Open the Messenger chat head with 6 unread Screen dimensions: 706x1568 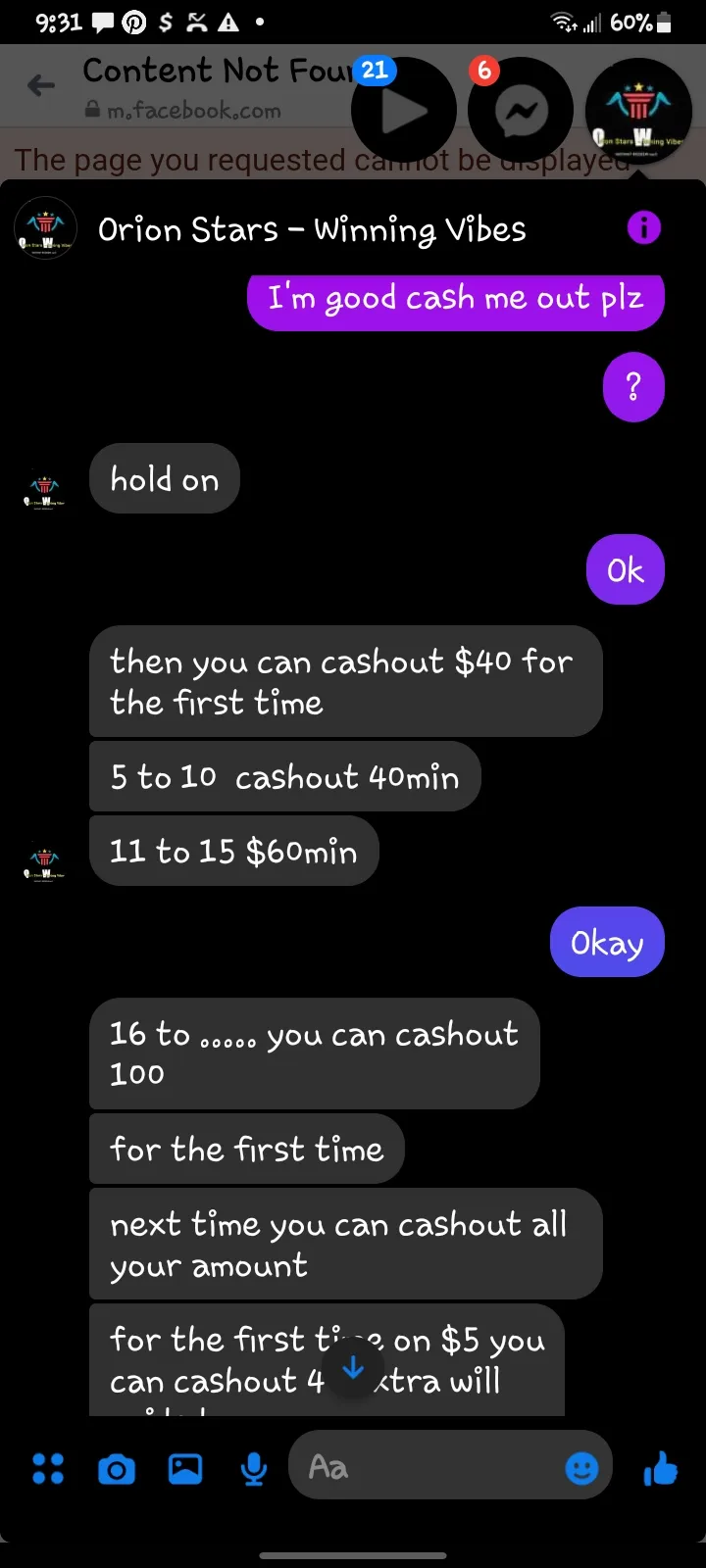521,112
